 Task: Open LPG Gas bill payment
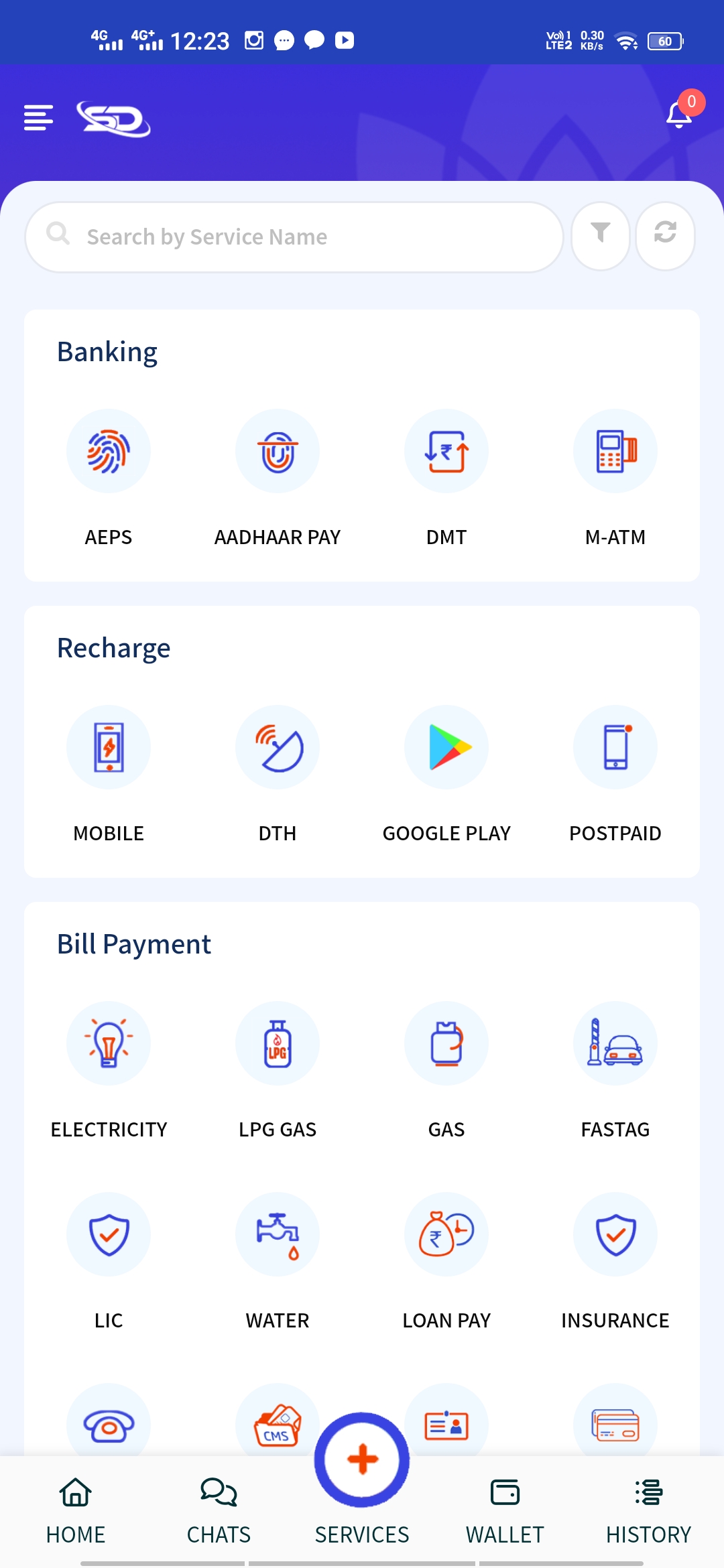point(278,1043)
